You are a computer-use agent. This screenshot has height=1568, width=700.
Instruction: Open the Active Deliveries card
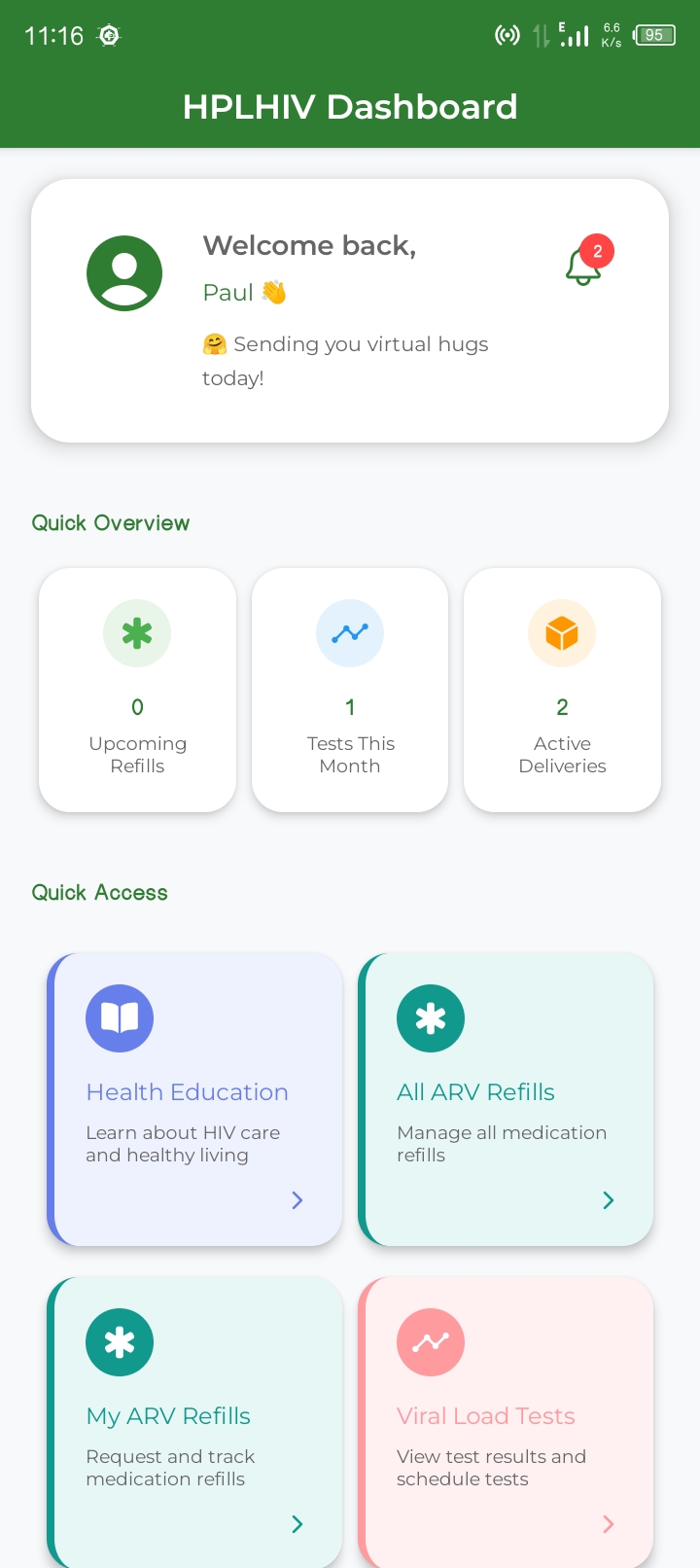pos(562,690)
